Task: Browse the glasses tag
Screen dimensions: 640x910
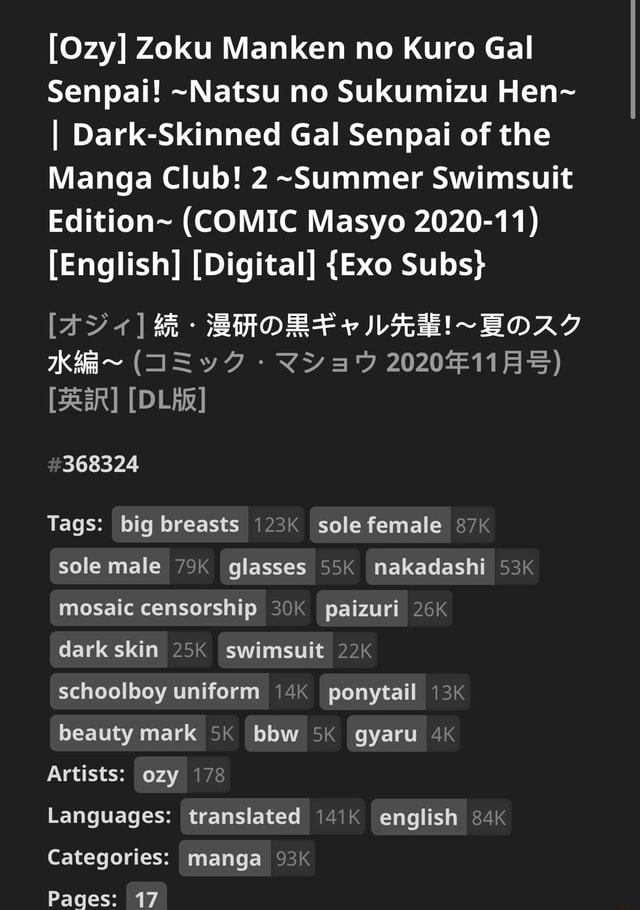Action: pyautogui.click(x=267, y=567)
